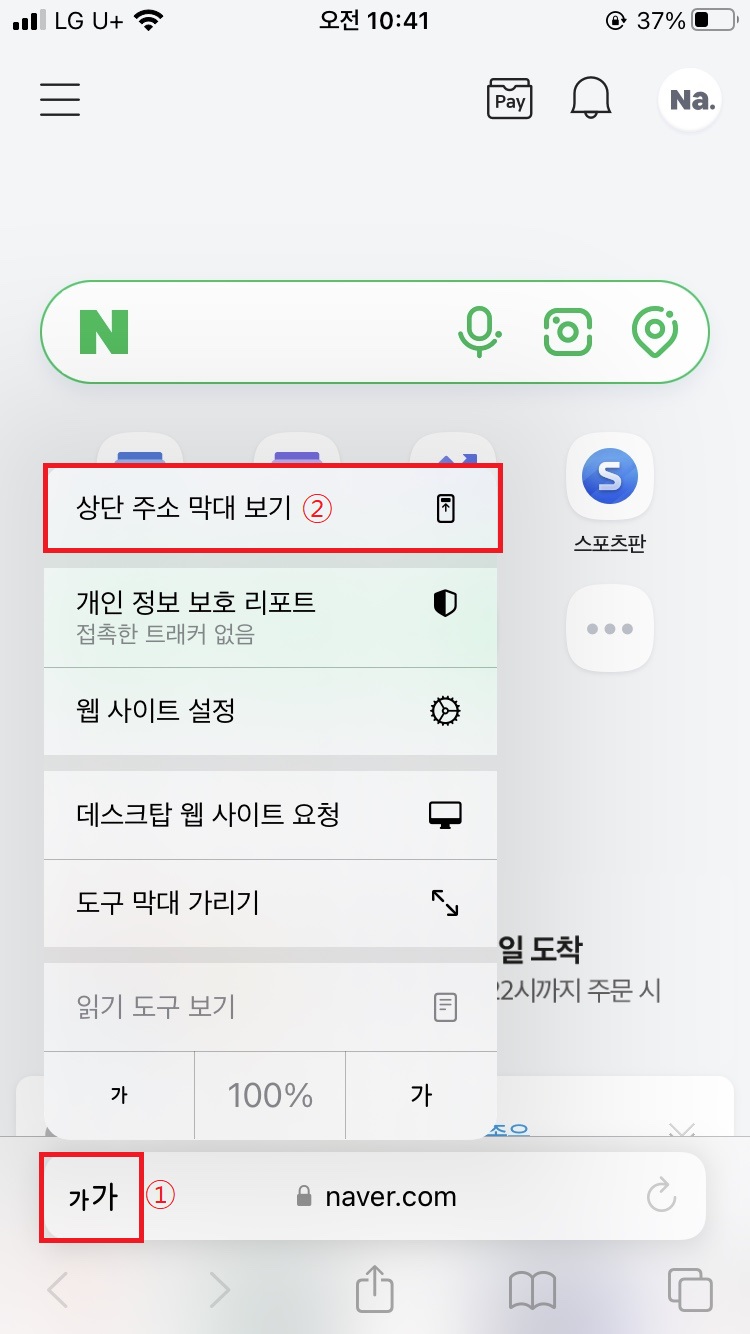Show the open tabs overview
The width and height of the screenshot is (750, 1334).
(x=690, y=1290)
